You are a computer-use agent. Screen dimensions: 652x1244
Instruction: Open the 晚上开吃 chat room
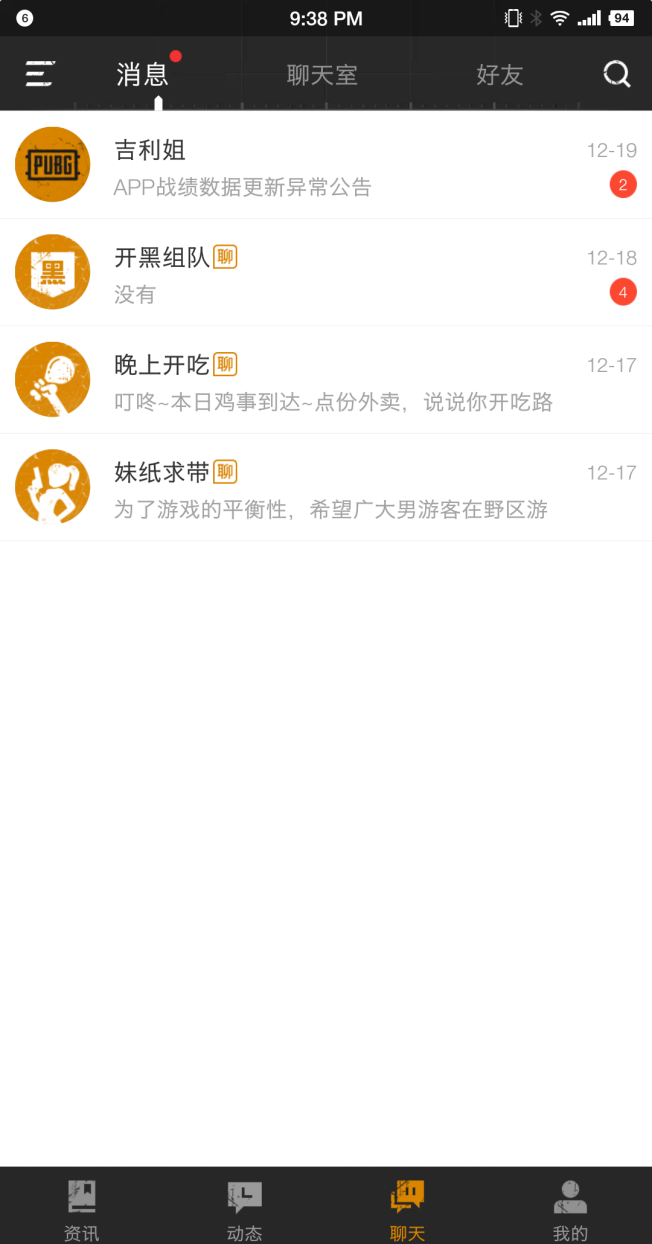point(326,380)
